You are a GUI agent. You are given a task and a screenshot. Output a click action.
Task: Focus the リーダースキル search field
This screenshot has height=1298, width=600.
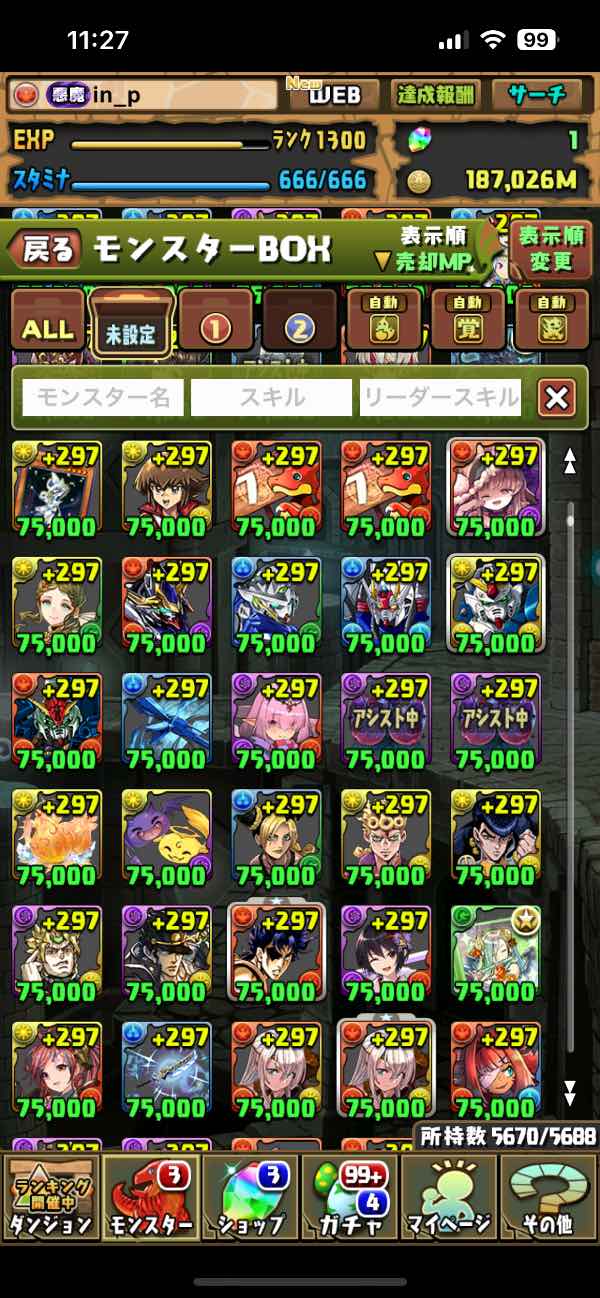(441, 398)
